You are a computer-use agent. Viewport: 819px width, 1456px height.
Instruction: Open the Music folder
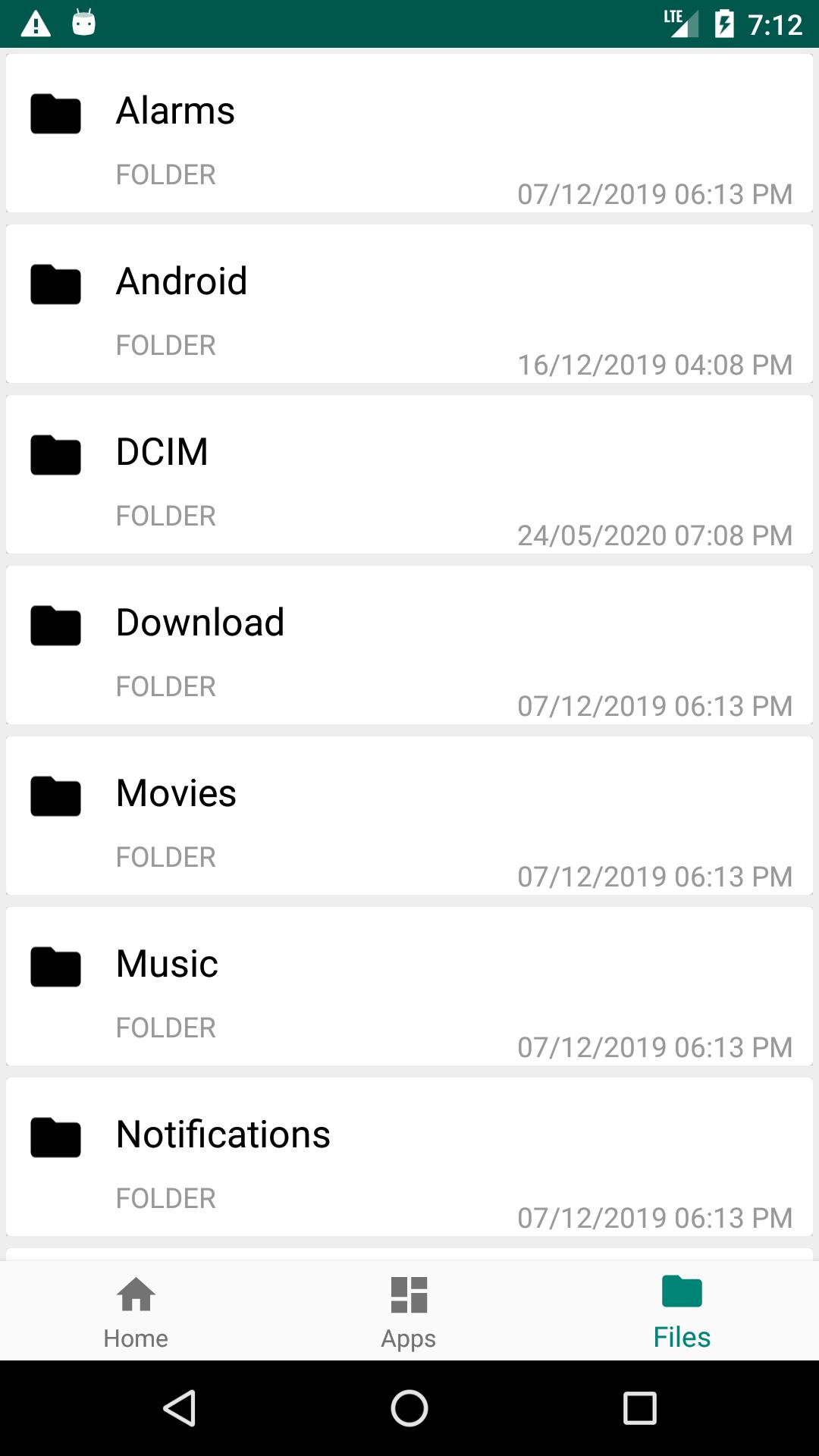tap(409, 986)
